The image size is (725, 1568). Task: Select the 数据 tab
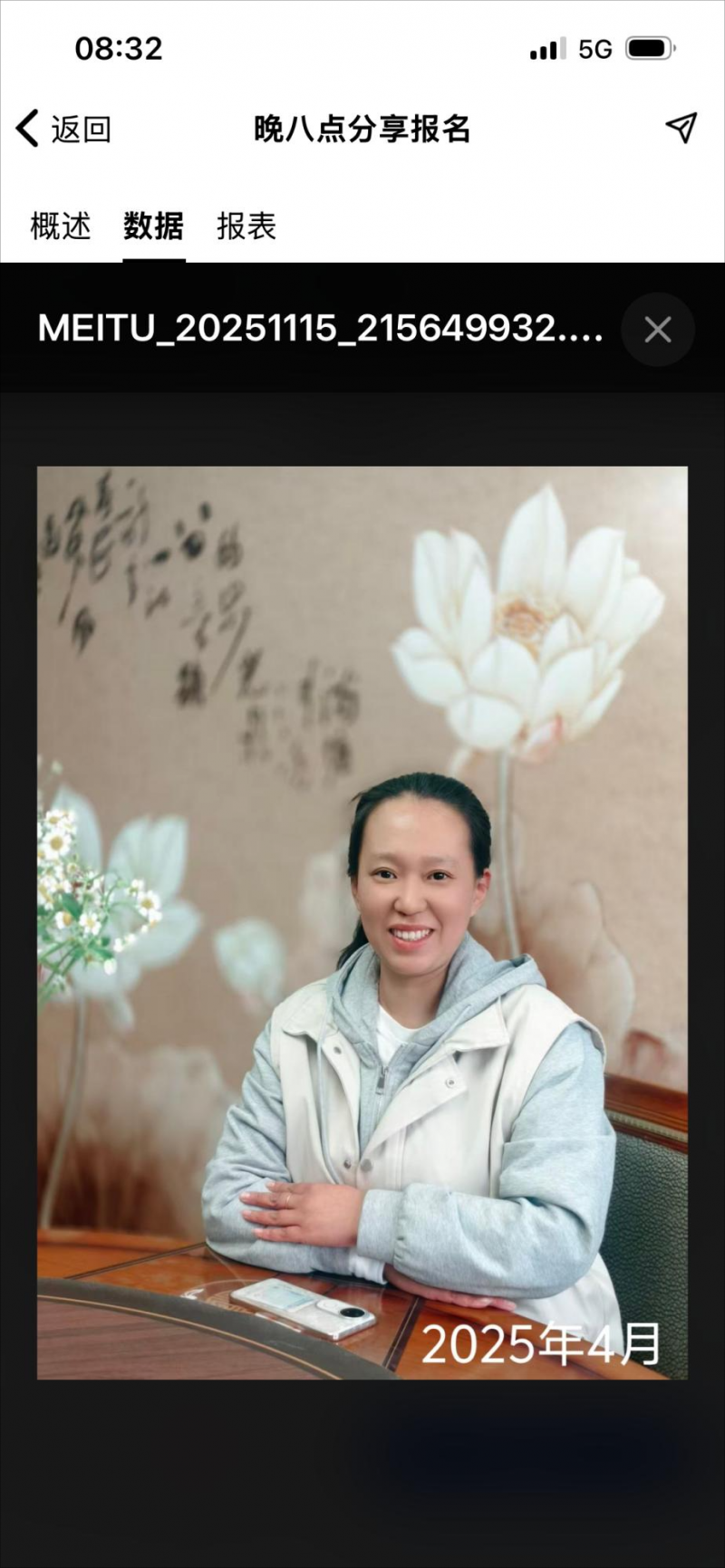tap(153, 226)
